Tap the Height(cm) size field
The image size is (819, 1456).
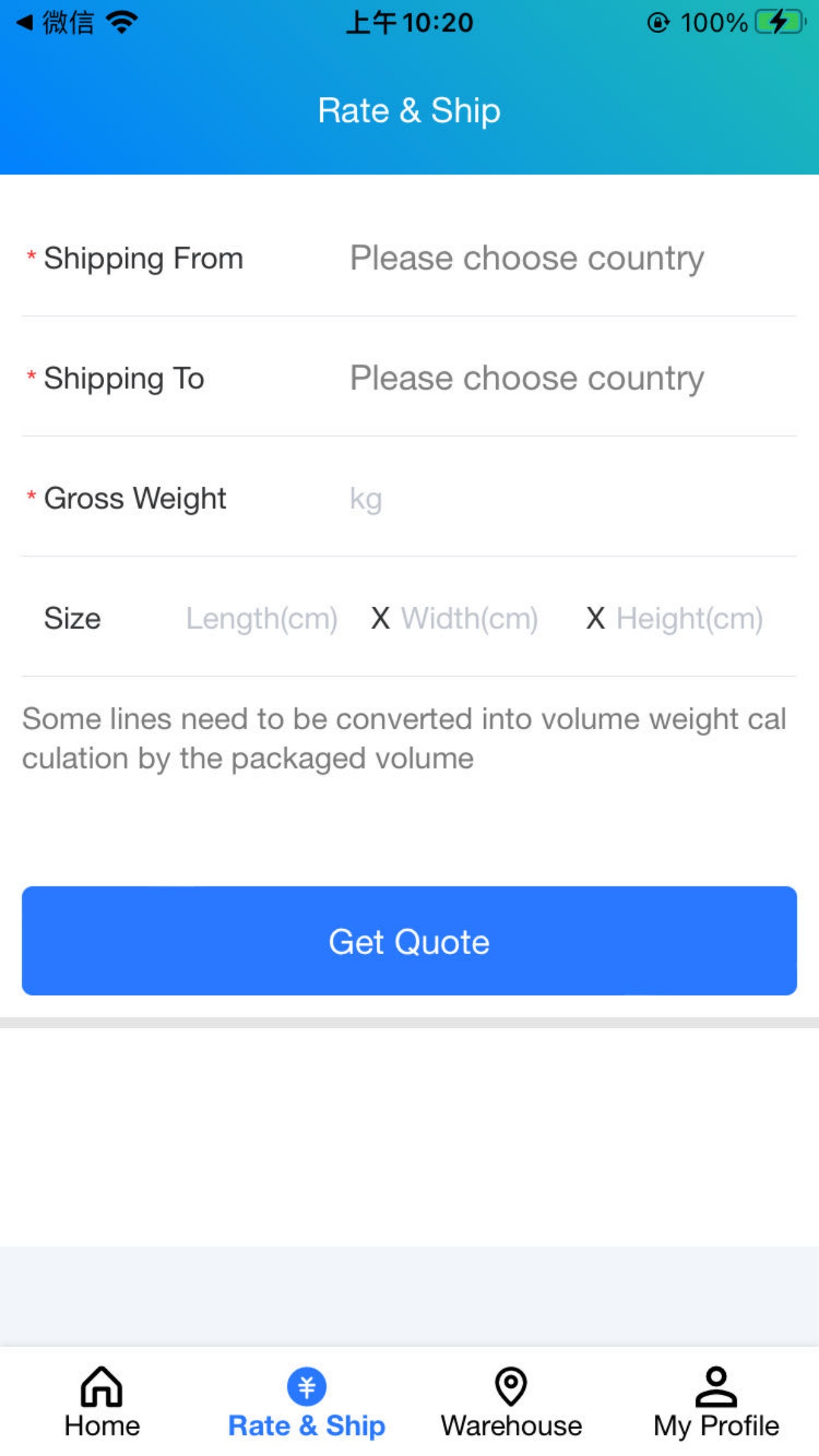[x=690, y=619]
